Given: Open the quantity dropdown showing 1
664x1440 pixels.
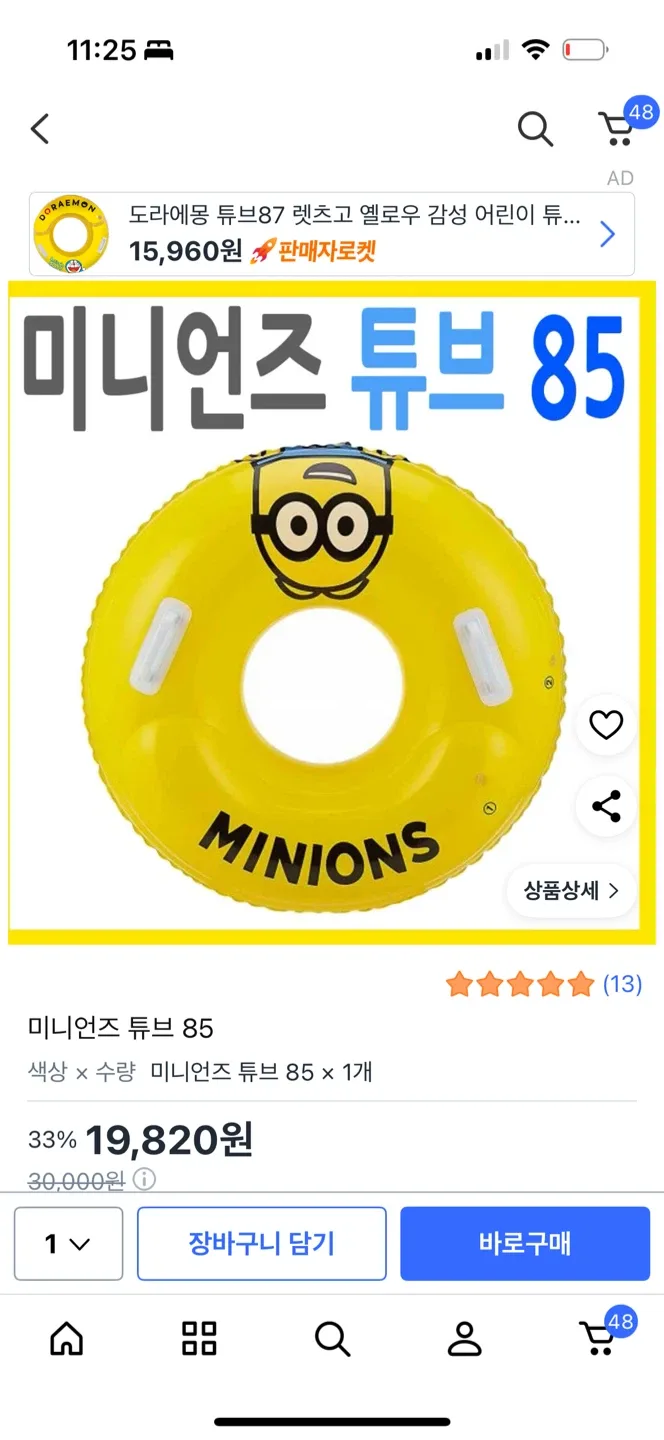Looking at the screenshot, I should pyautogui.click(x=68, y=1243).
